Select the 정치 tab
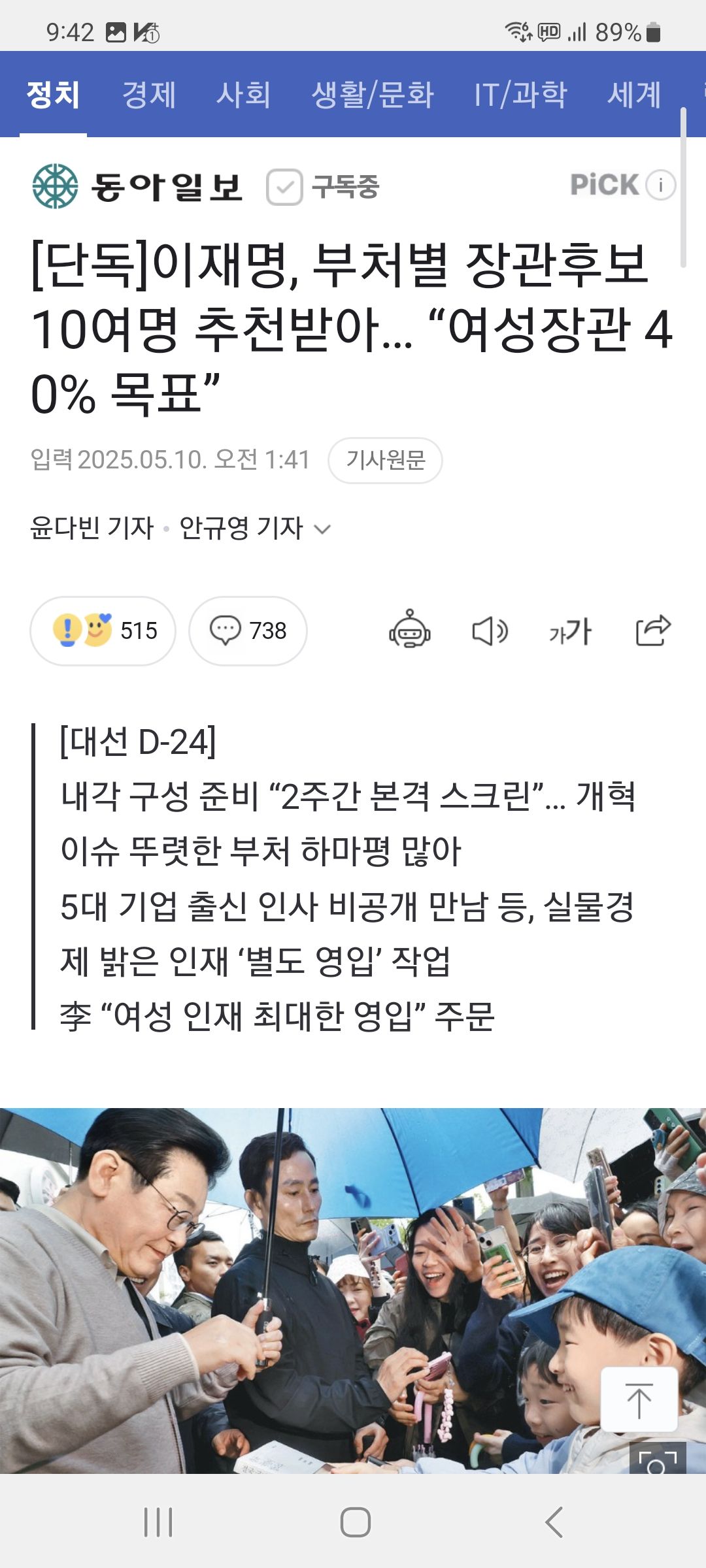This screenshot has height=1568, width=706. coord(53,95)
